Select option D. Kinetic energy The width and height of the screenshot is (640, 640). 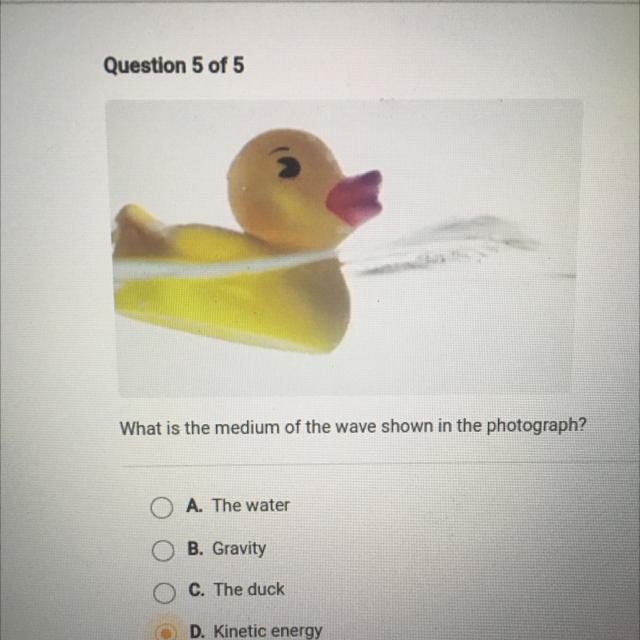(163, 631)
